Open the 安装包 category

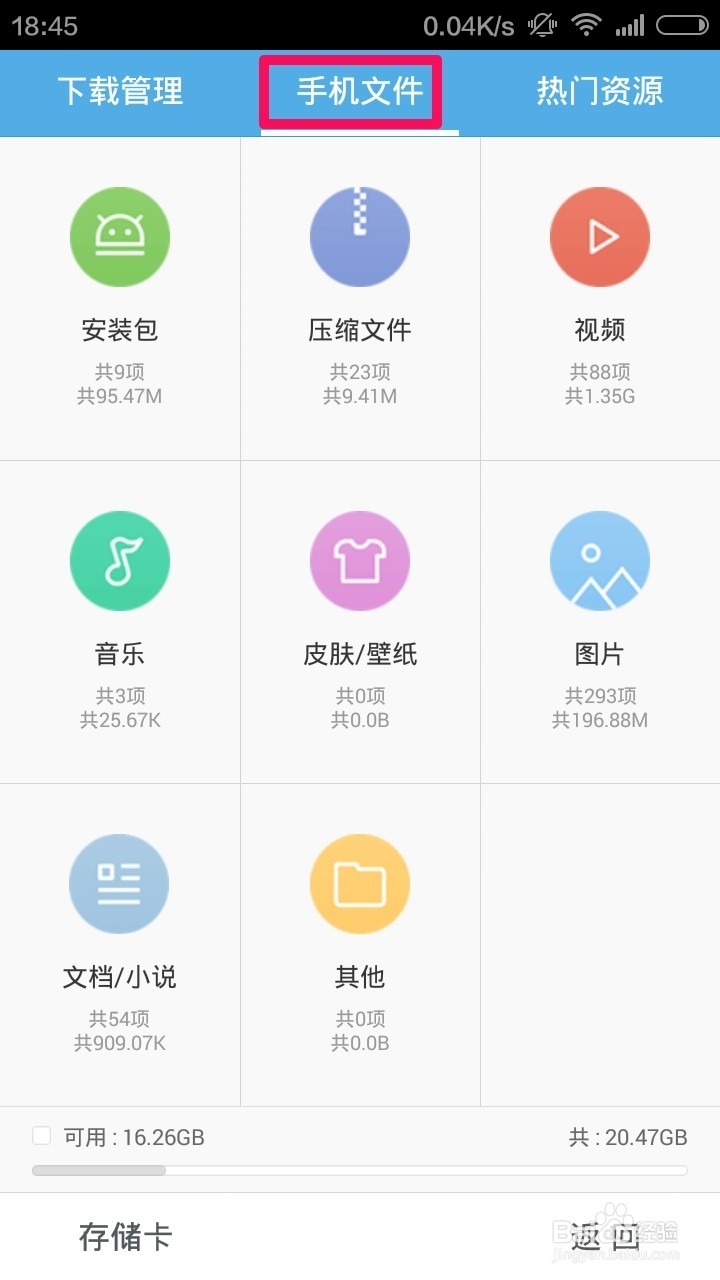tap(120, 298)
